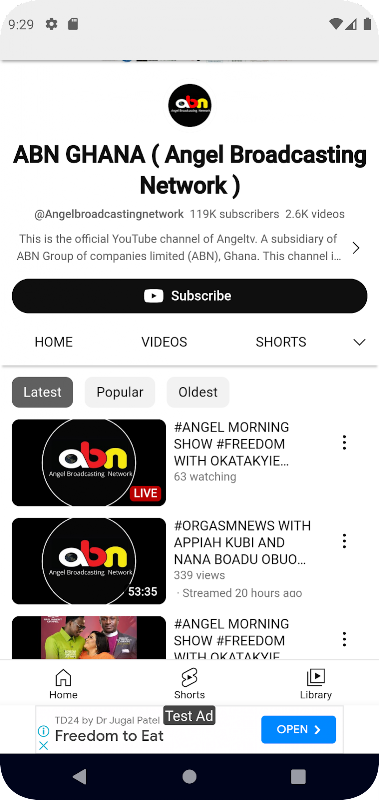Tap OPEN on the Freedom to Eat ad
This screenshot has width=379, height=800.
tap(298, 730)
